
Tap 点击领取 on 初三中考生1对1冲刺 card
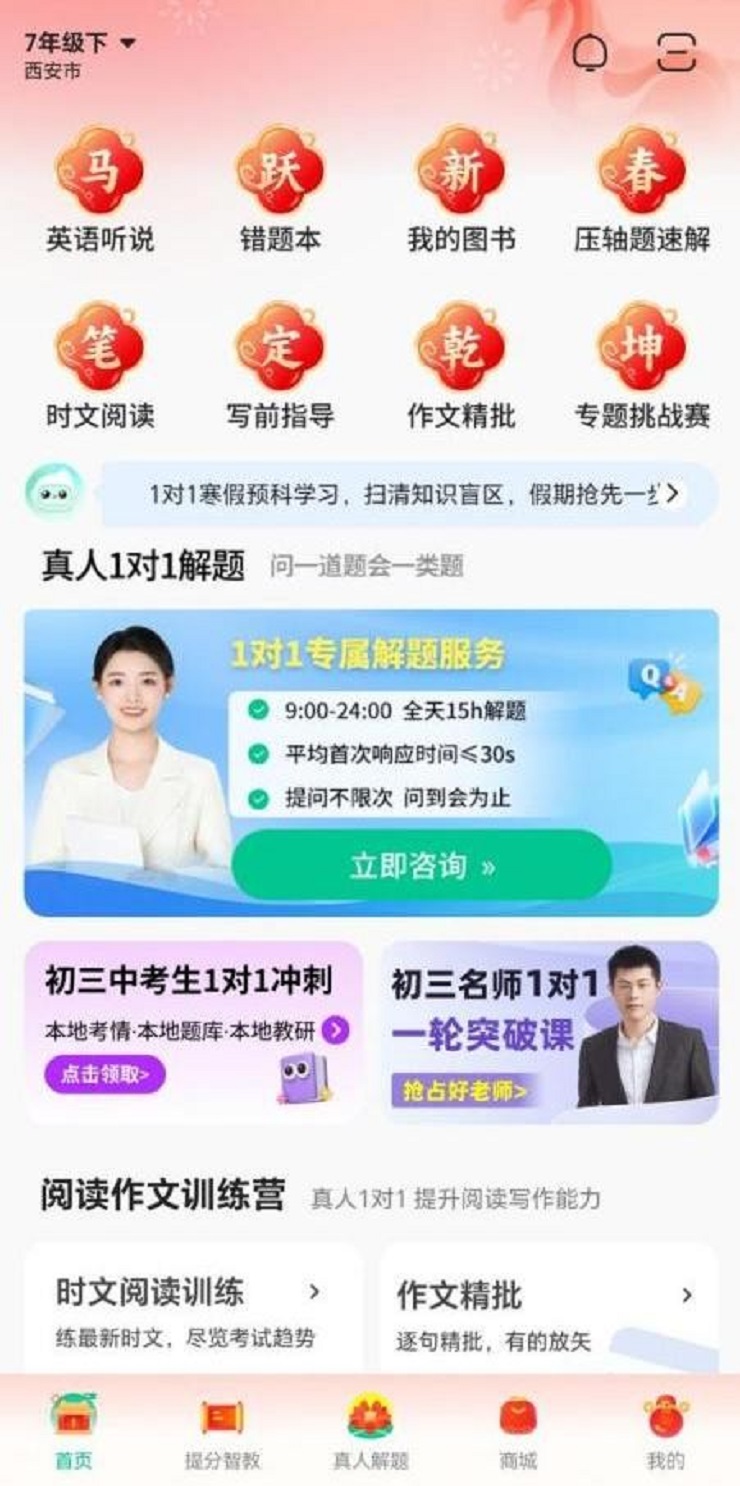tap(105, 1075)
